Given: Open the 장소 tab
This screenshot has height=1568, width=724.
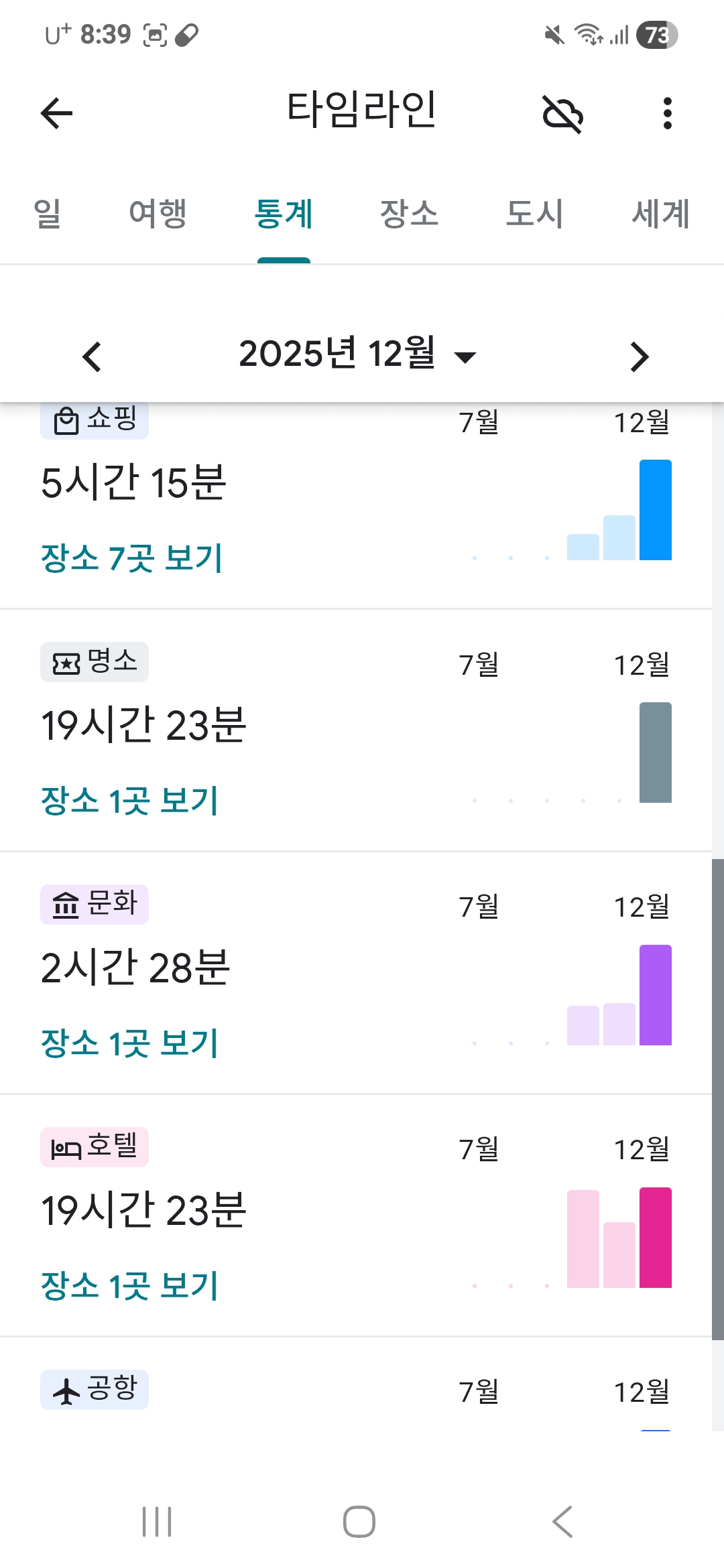Looking at the screenshot, I should 409,214.
